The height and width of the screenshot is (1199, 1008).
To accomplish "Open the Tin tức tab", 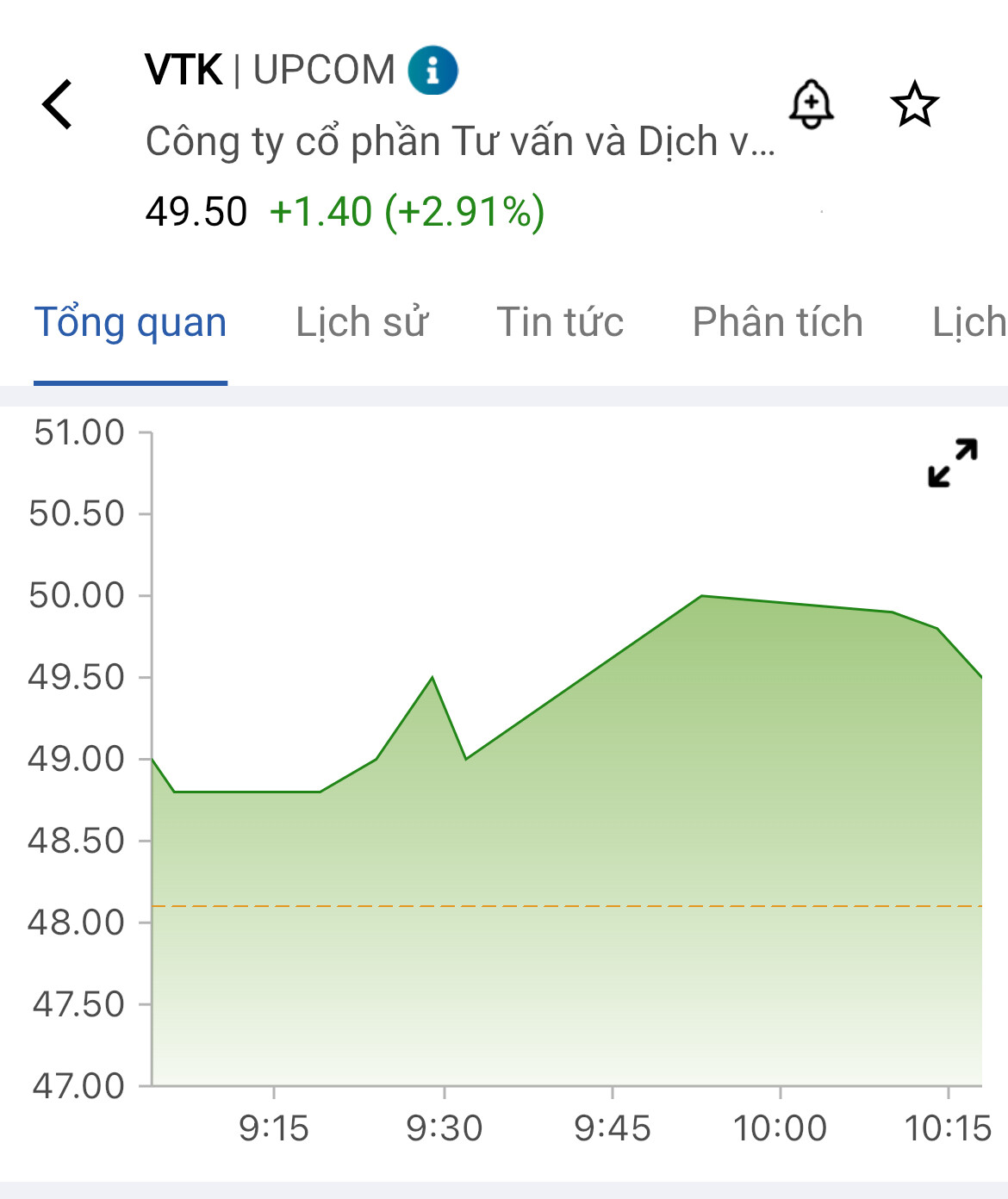I will click(560, 323).
